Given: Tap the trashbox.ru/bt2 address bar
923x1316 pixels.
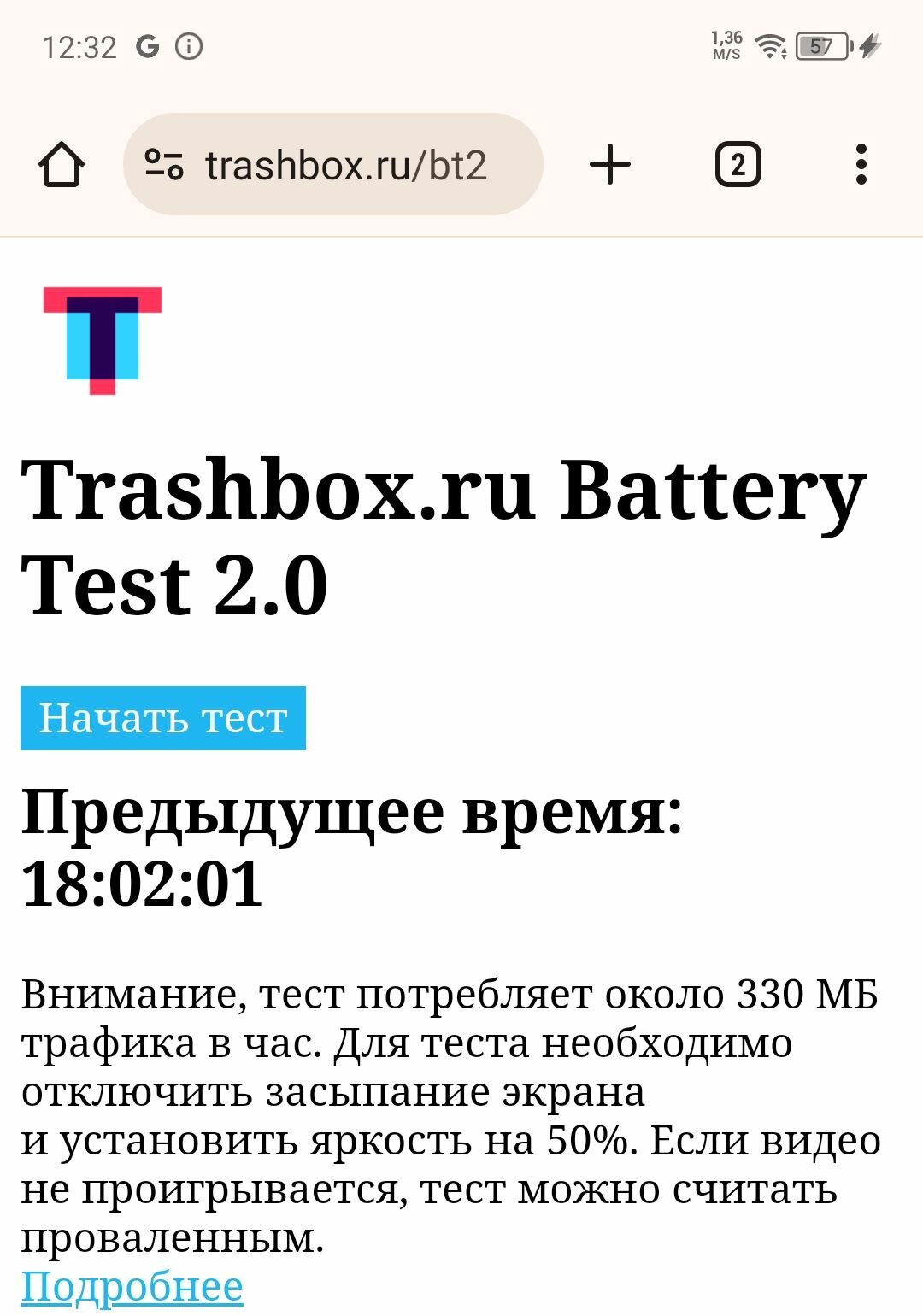Looking at the screenshot, I should point(346,164).
